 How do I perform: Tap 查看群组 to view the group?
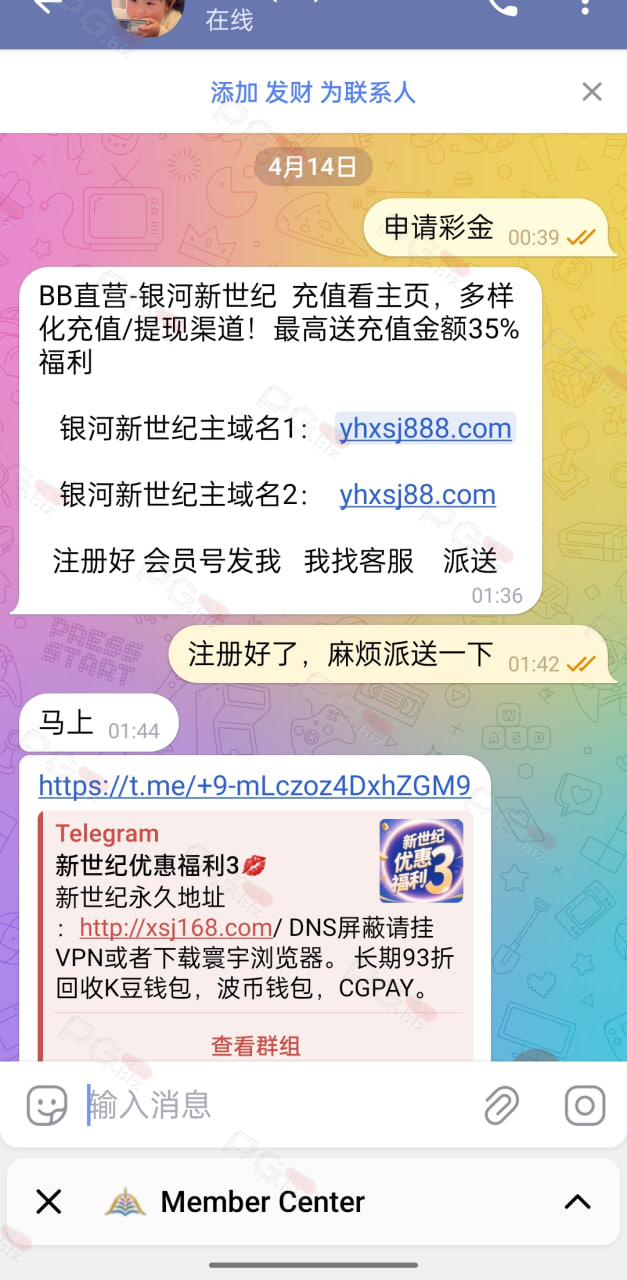tap(256, 1046)
